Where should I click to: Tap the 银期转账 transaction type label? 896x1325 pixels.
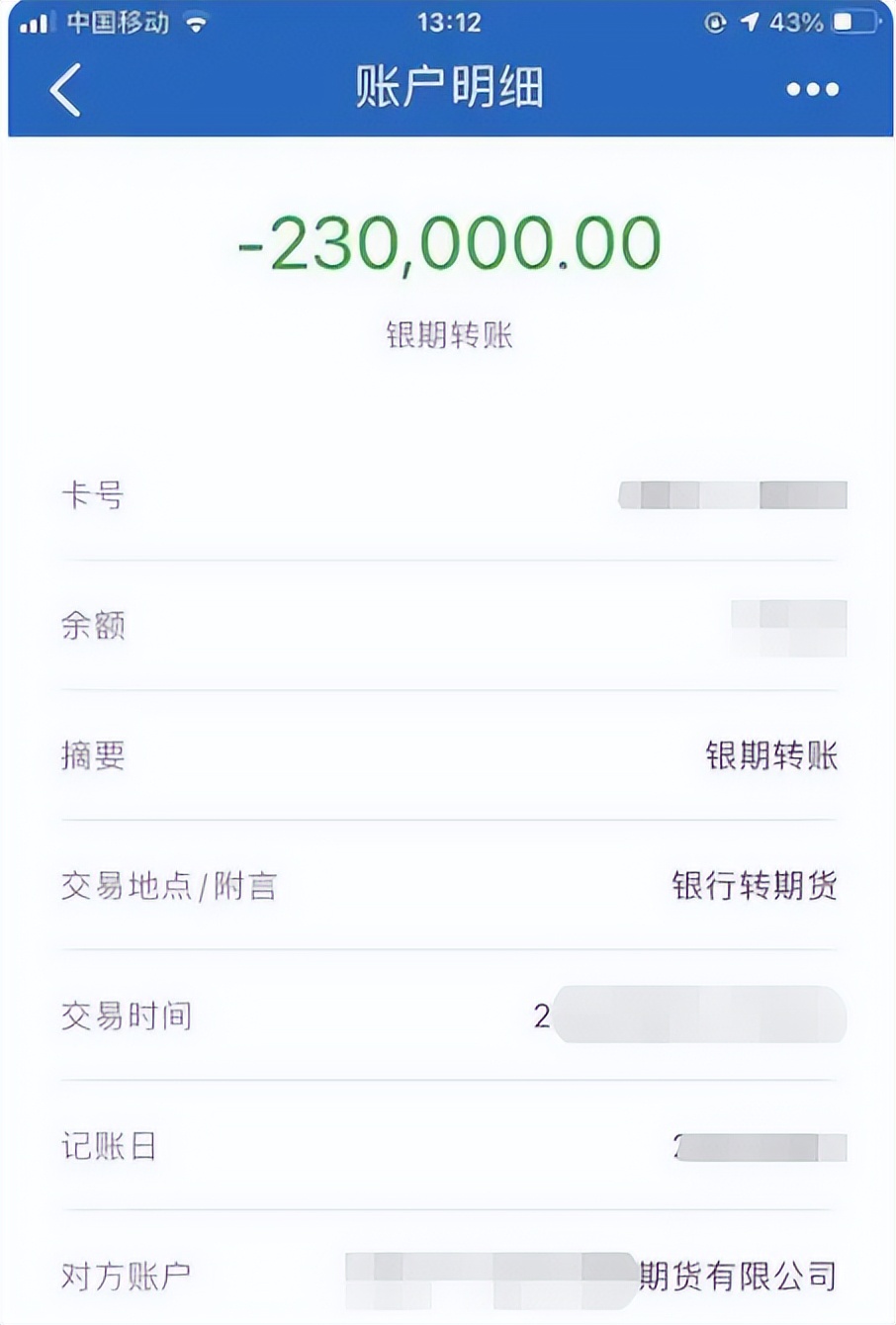[447, 332]
